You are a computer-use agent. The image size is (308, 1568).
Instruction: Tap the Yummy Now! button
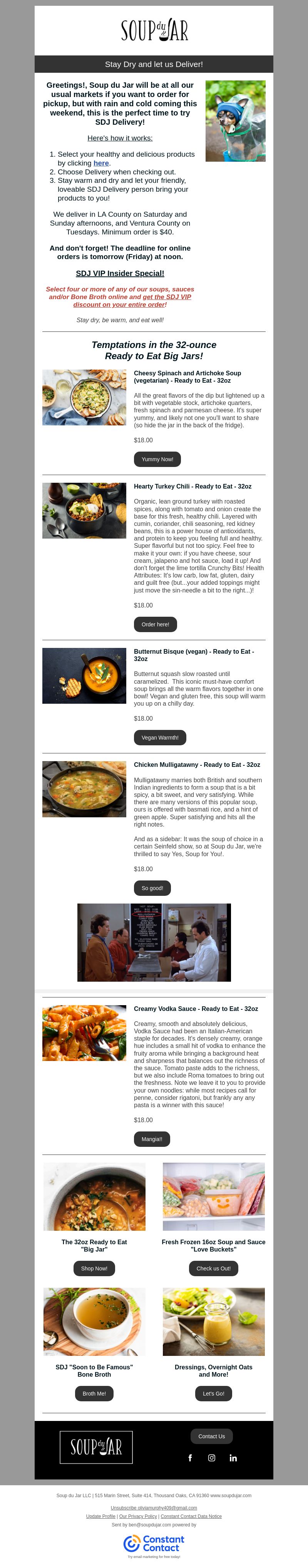(157, 459)
